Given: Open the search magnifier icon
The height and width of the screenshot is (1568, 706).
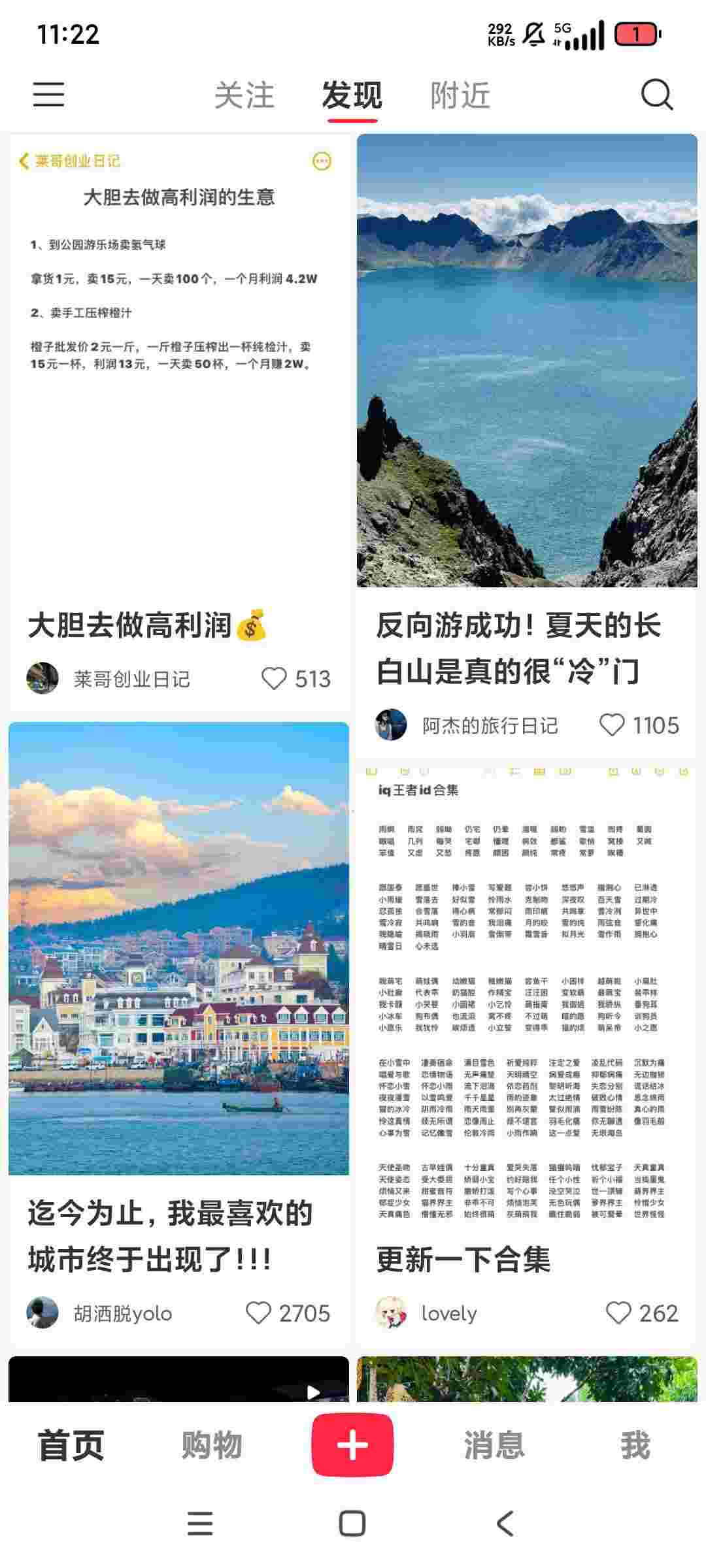Looking at the screenshot, I should (656, 95).
